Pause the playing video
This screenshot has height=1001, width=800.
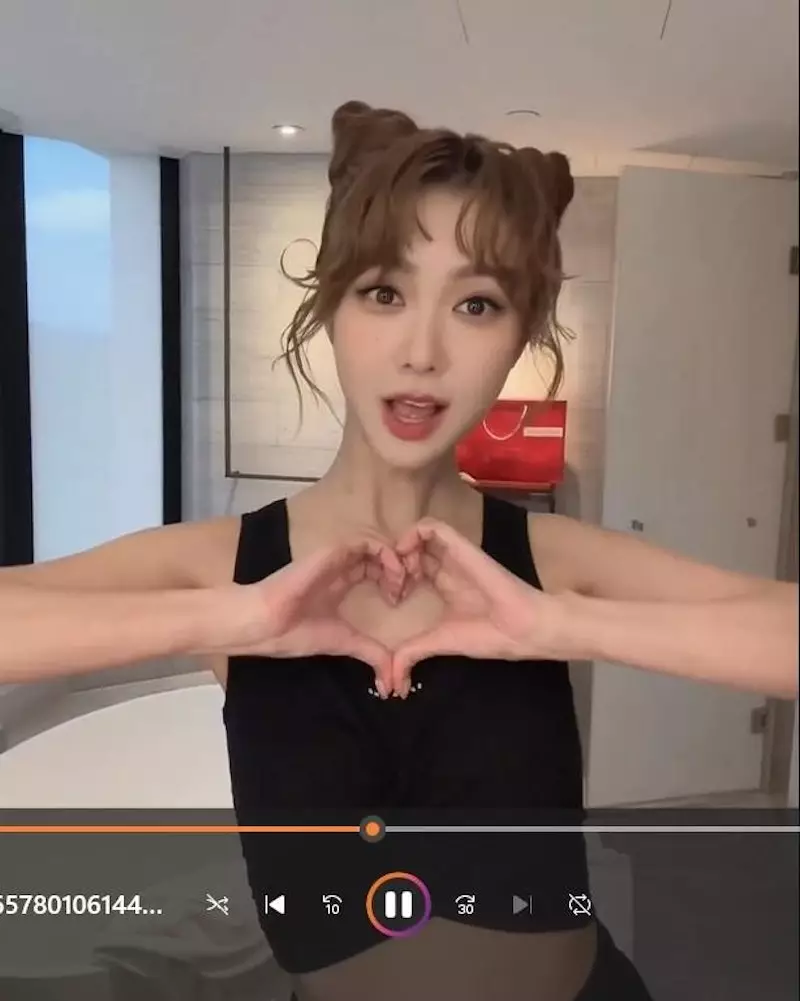398,904
